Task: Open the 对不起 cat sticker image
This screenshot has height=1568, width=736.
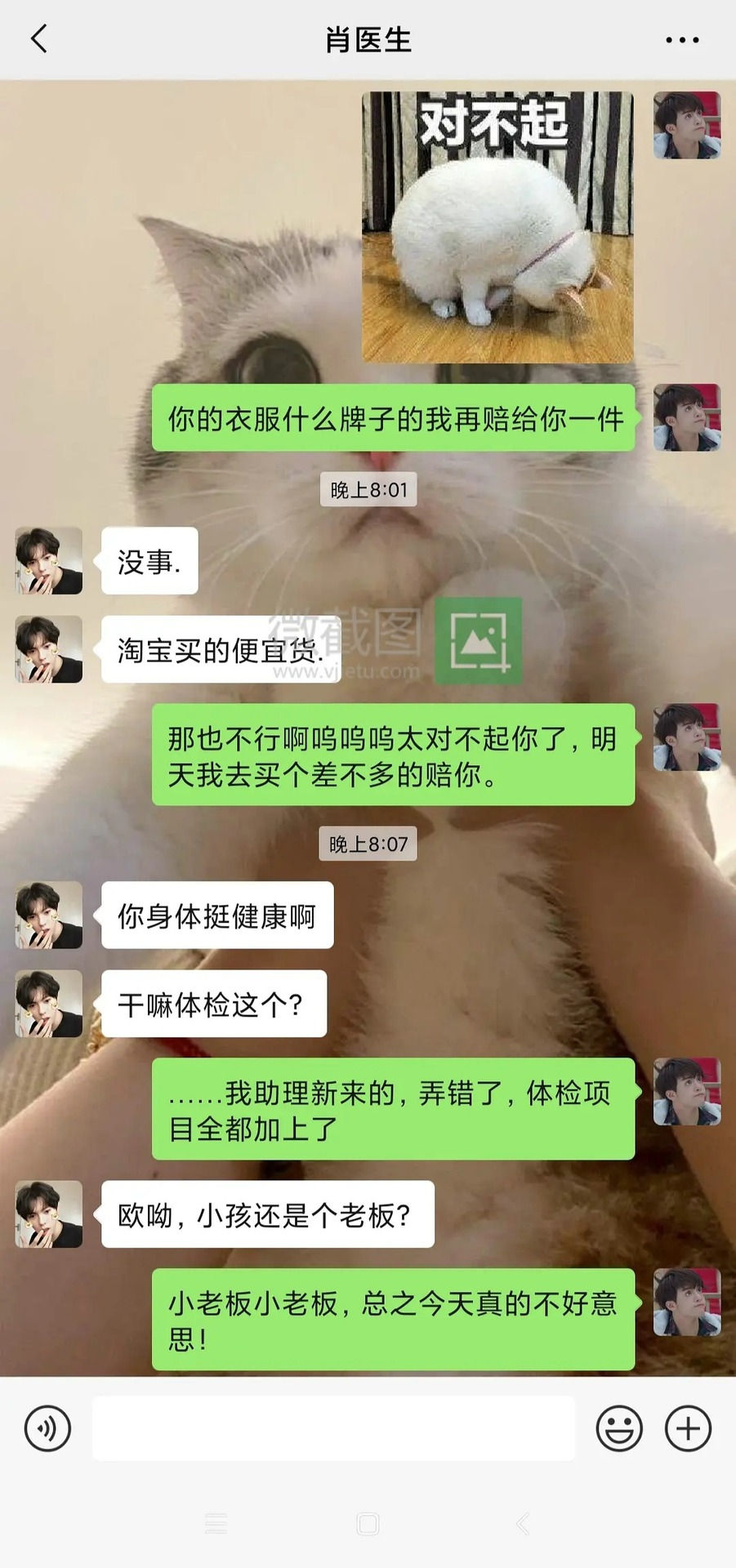Action: point(498,227)
